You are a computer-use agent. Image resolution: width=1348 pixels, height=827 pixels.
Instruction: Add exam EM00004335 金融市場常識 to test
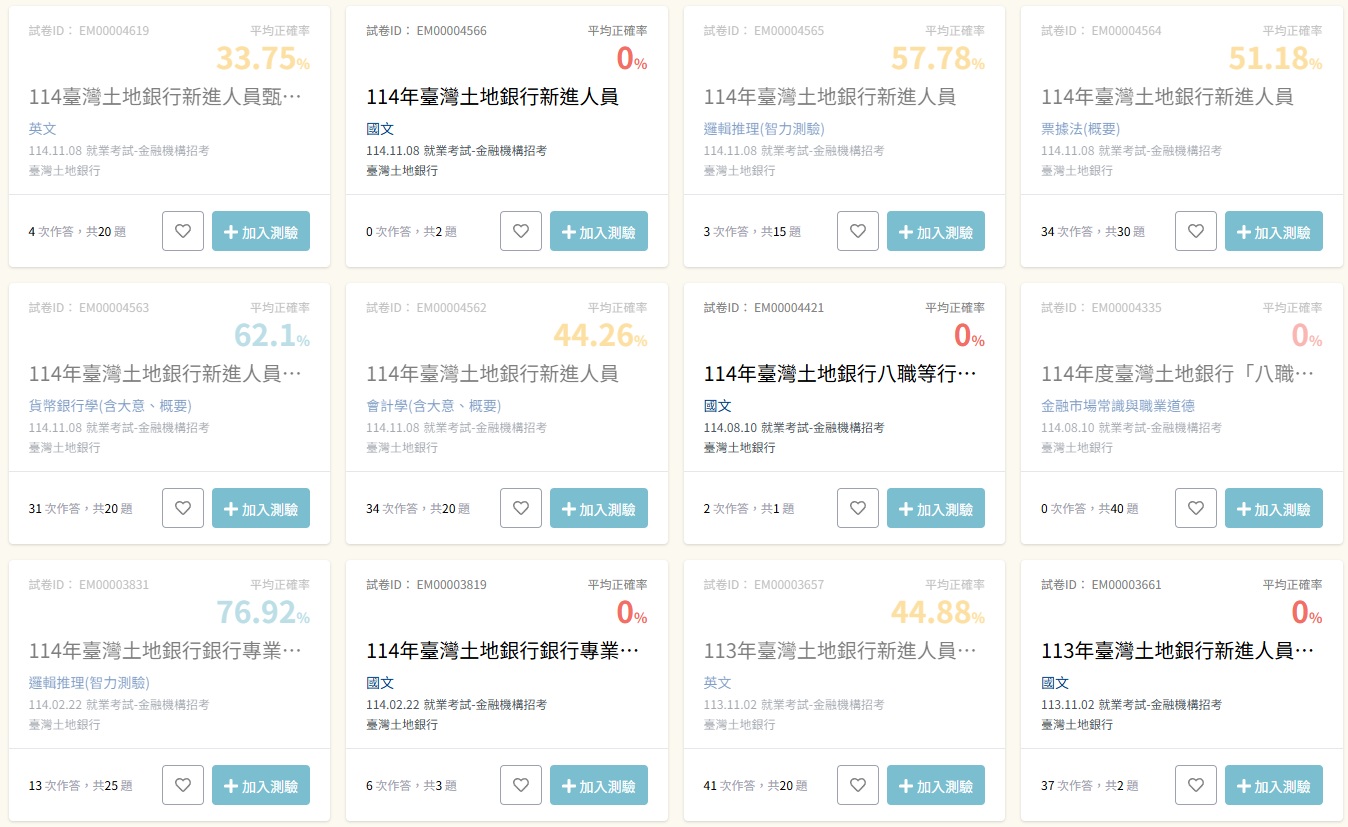(x=1273, y=508)
